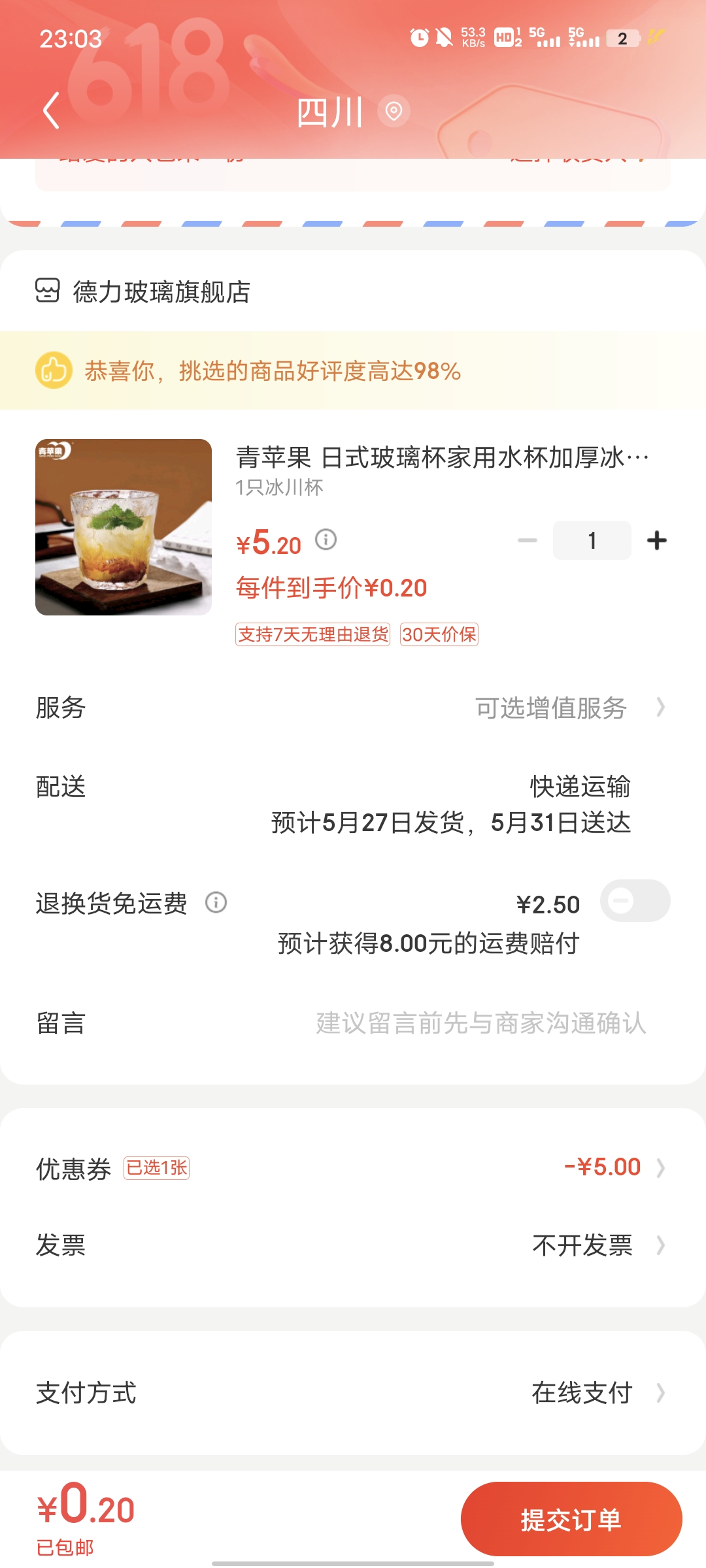Tap the quantity field showing 1
Image resolution: width=706 pixels, height=1568 pixels.
(592, 540)
